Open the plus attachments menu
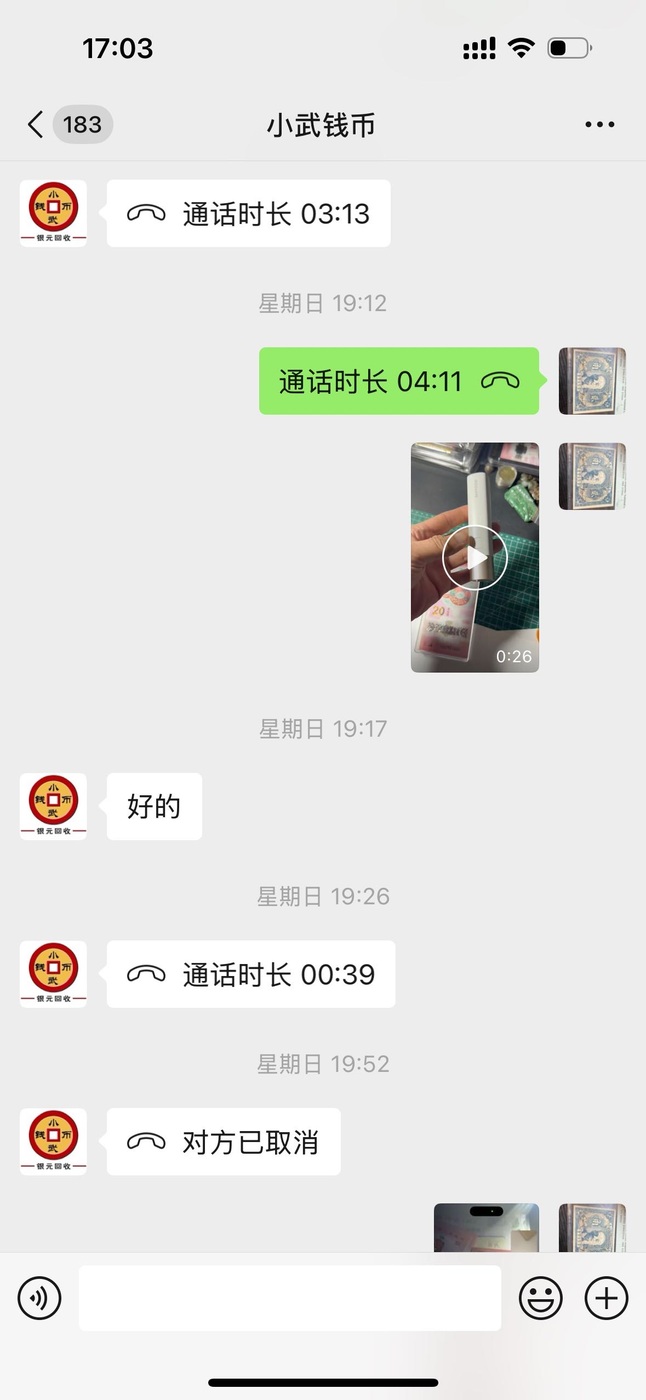Screen dimensions: 646x1400 pos(606,1298)
